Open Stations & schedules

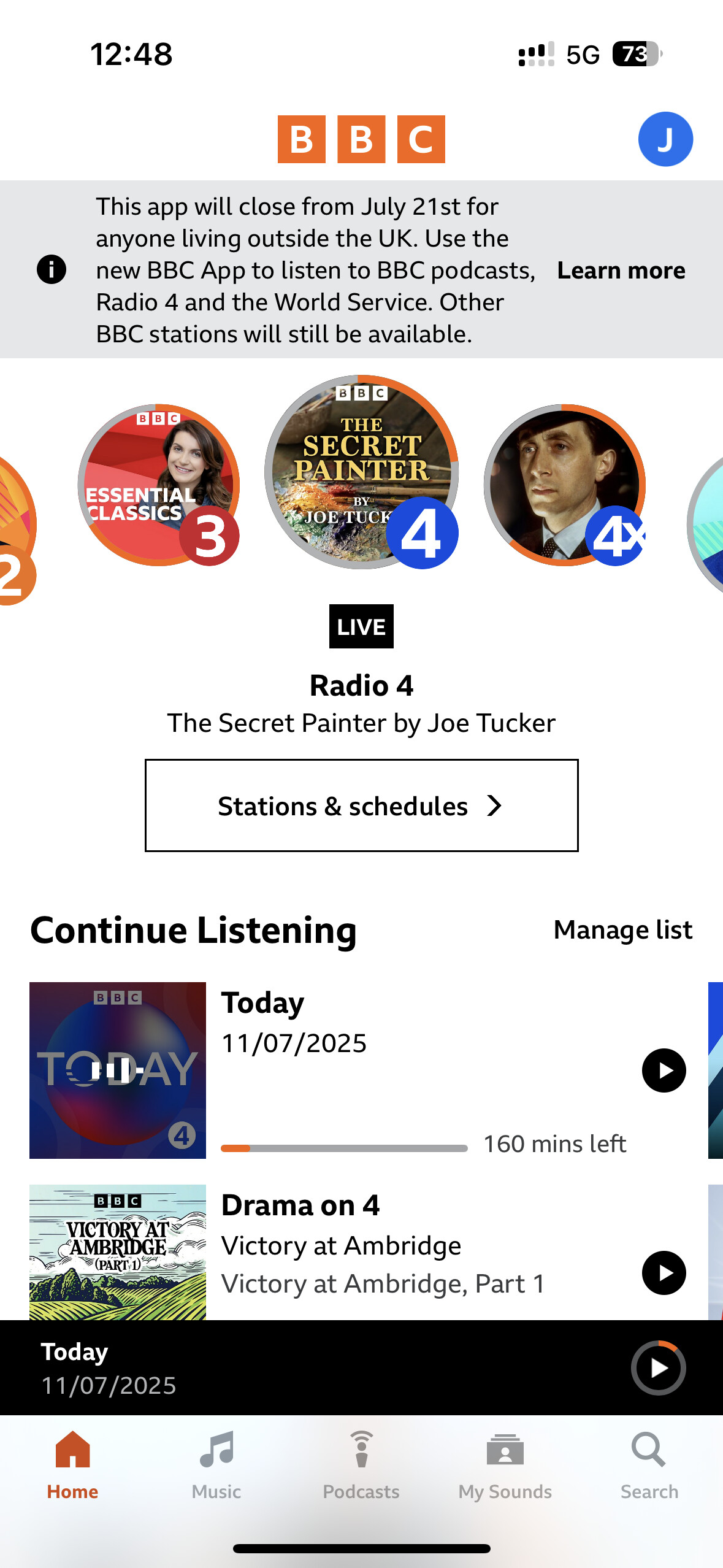362,805
